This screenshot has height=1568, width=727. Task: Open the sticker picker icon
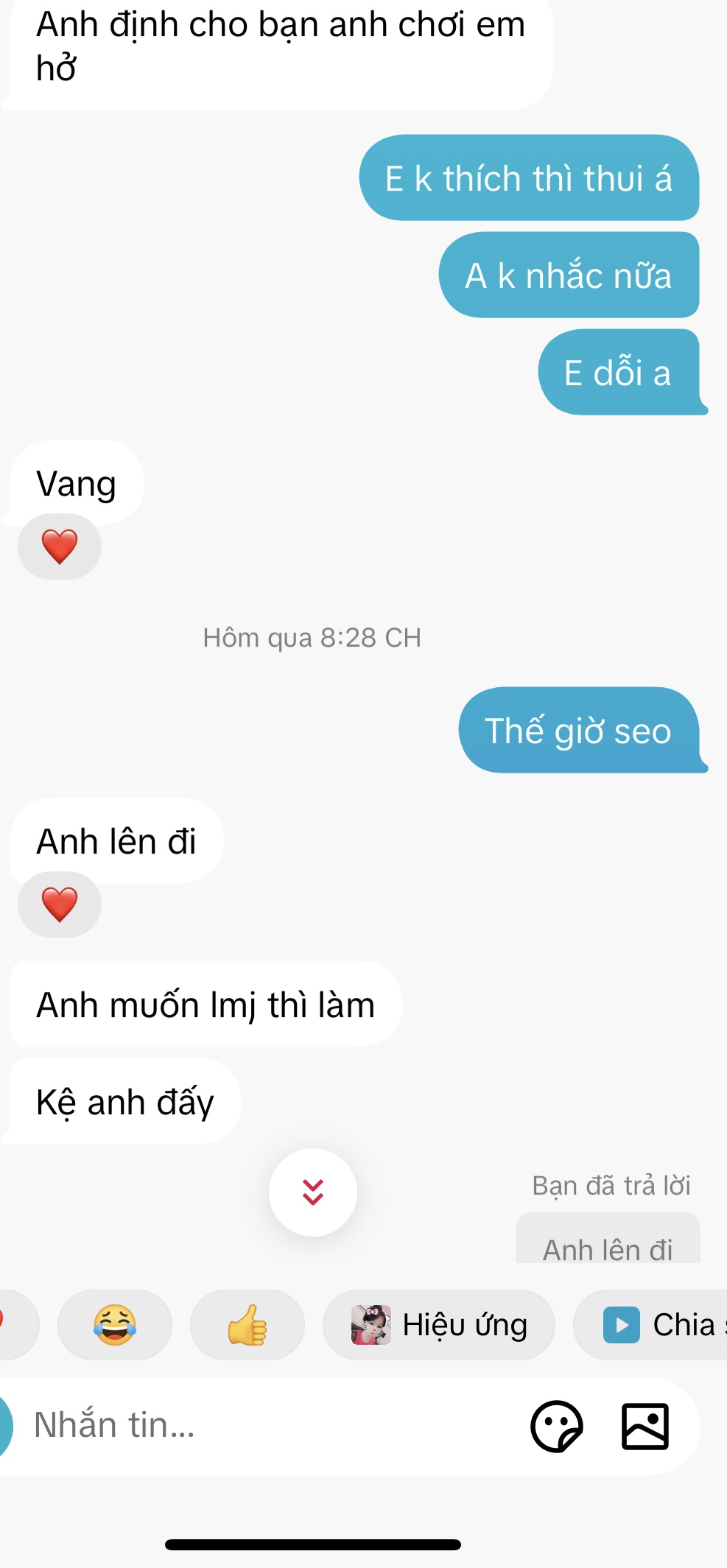557,1426
